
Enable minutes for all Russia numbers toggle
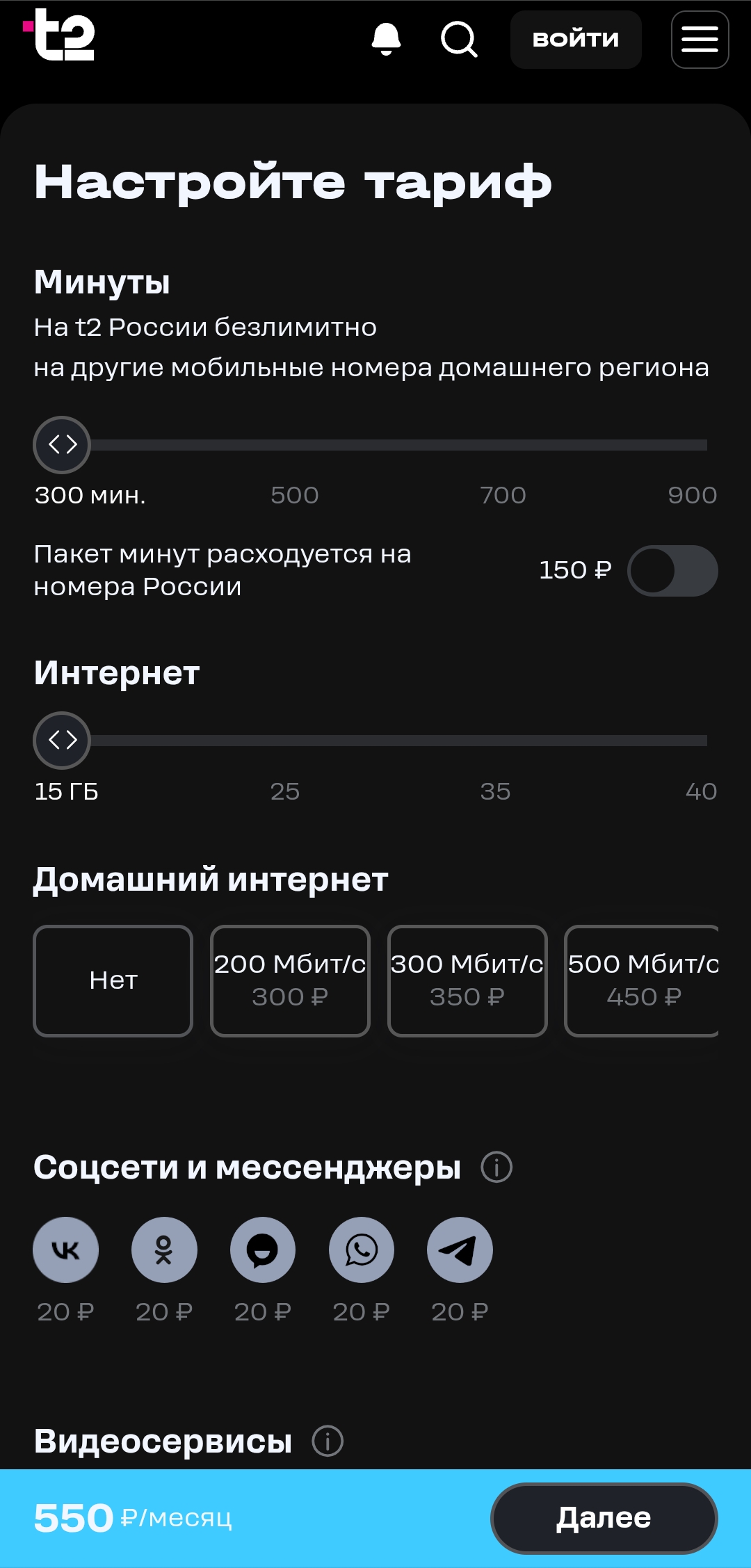point(672,571)
